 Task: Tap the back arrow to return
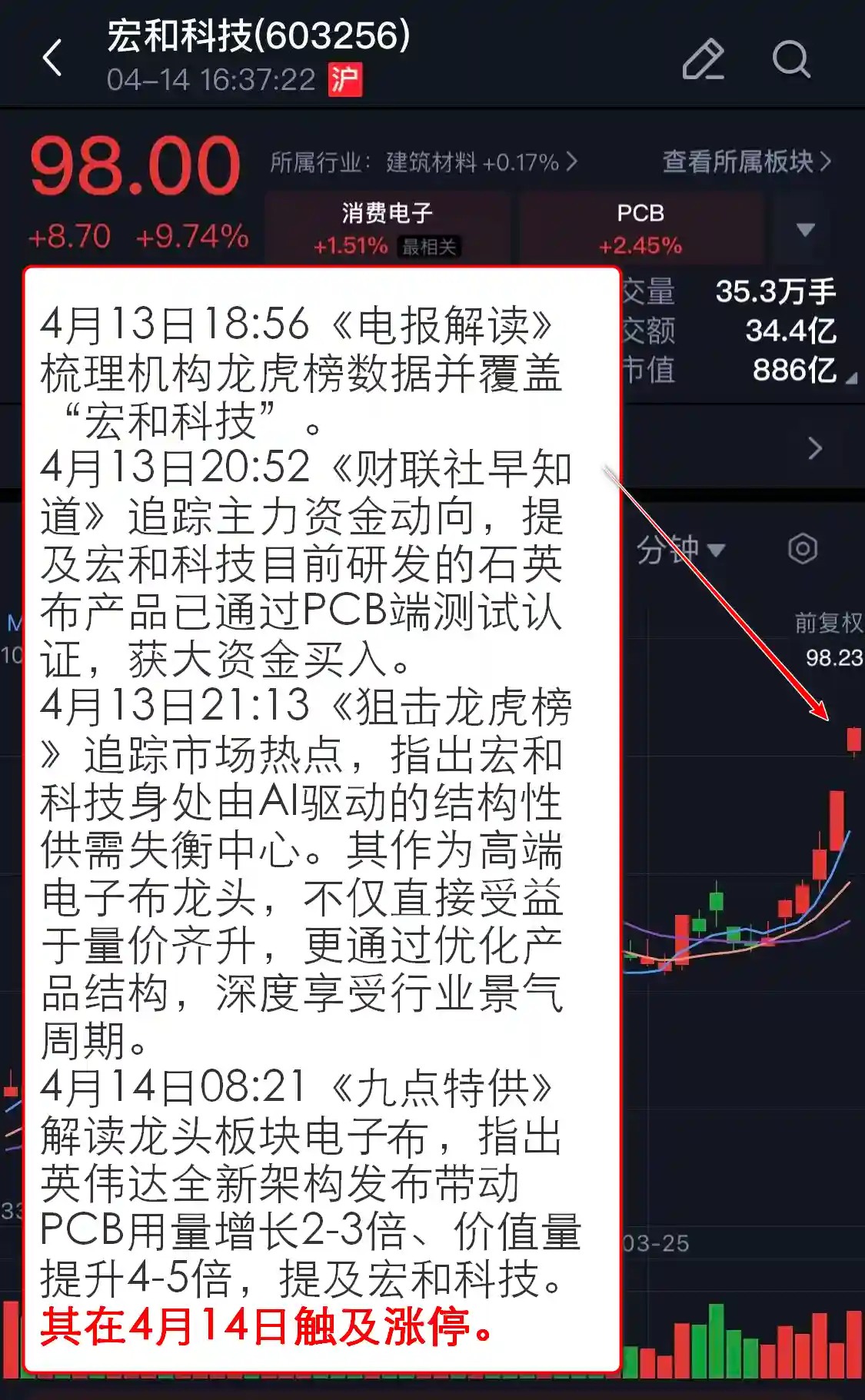[51, 60]
